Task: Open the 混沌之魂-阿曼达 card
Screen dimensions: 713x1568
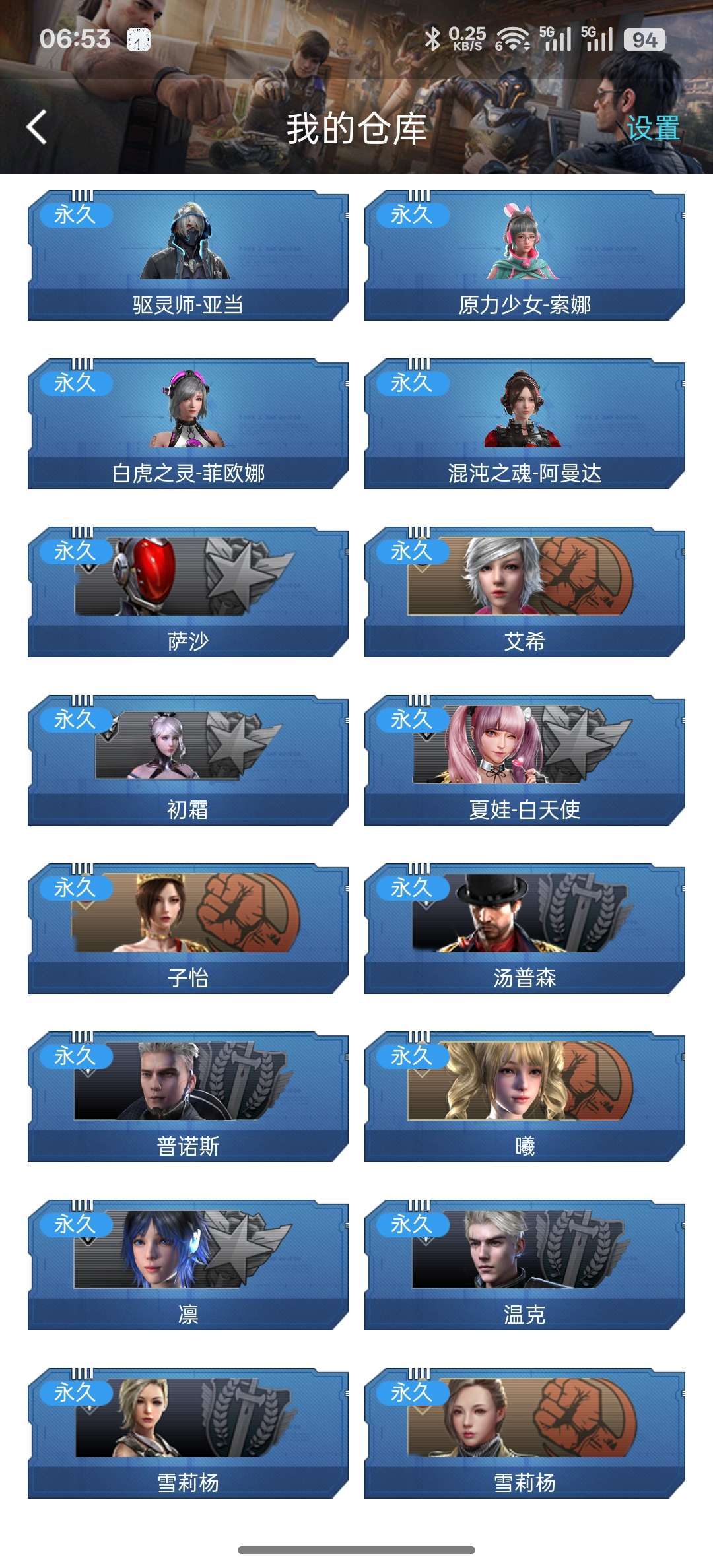Action: [x=525, y=424]
